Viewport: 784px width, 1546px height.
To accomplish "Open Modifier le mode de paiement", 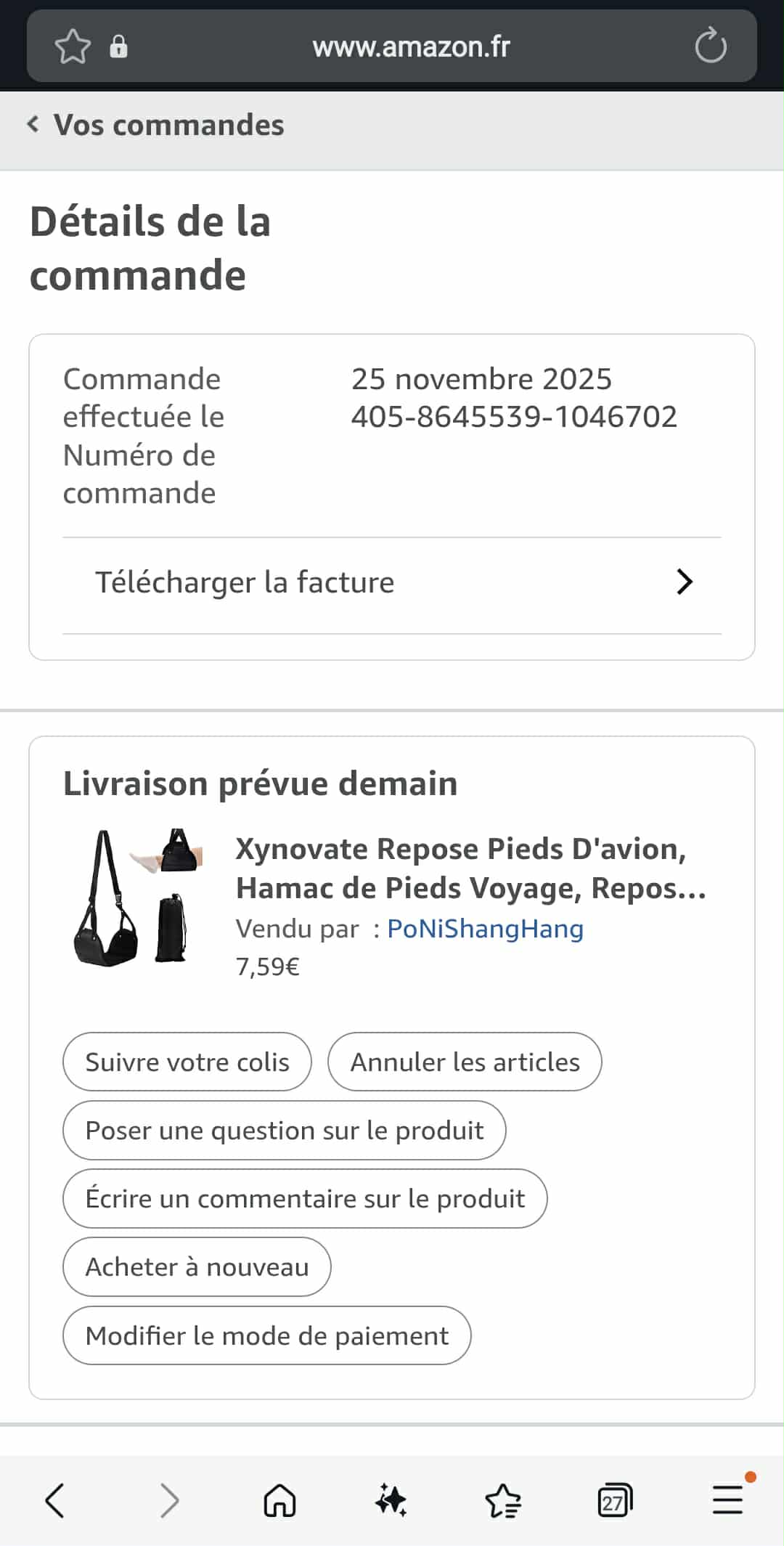I will point(267,1335).
